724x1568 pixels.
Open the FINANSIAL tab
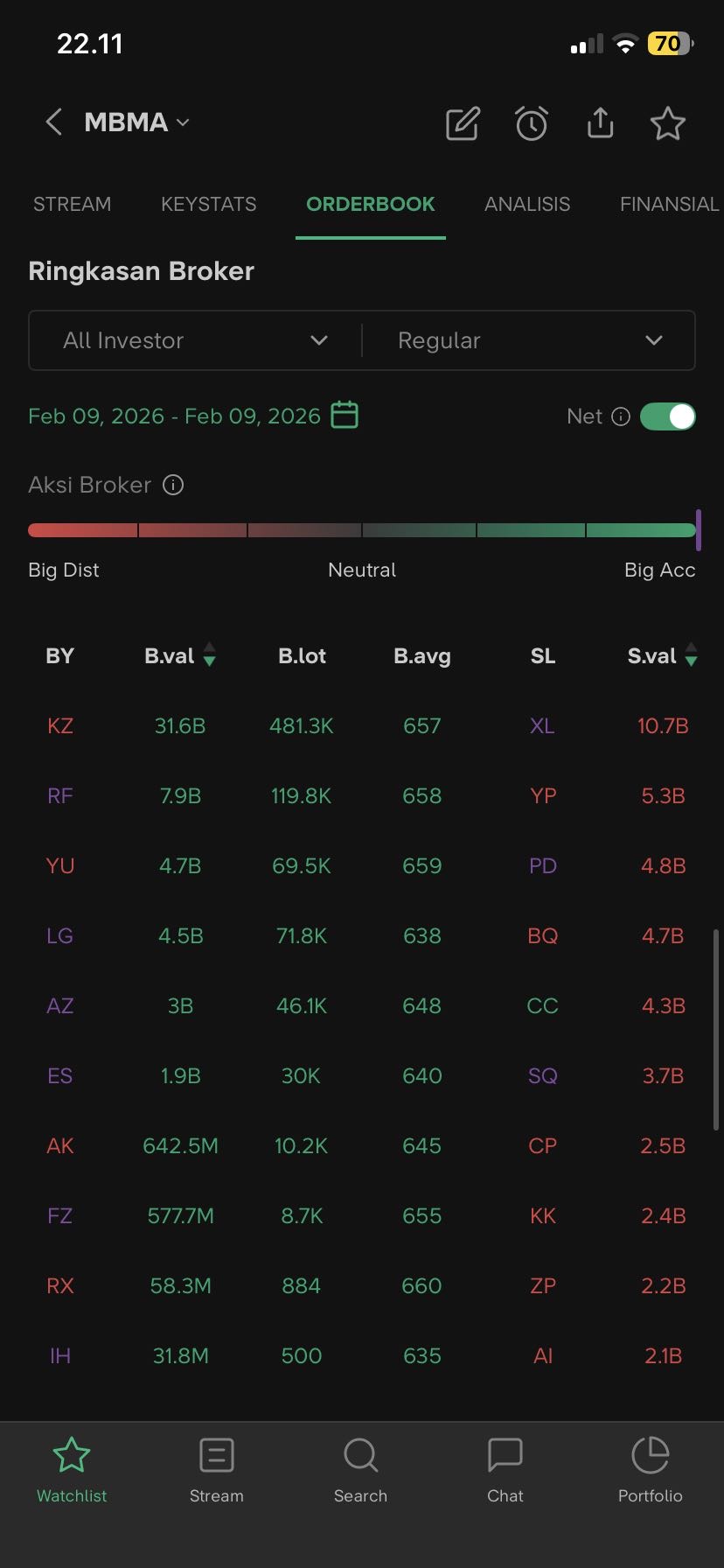(x=669, y=204)
